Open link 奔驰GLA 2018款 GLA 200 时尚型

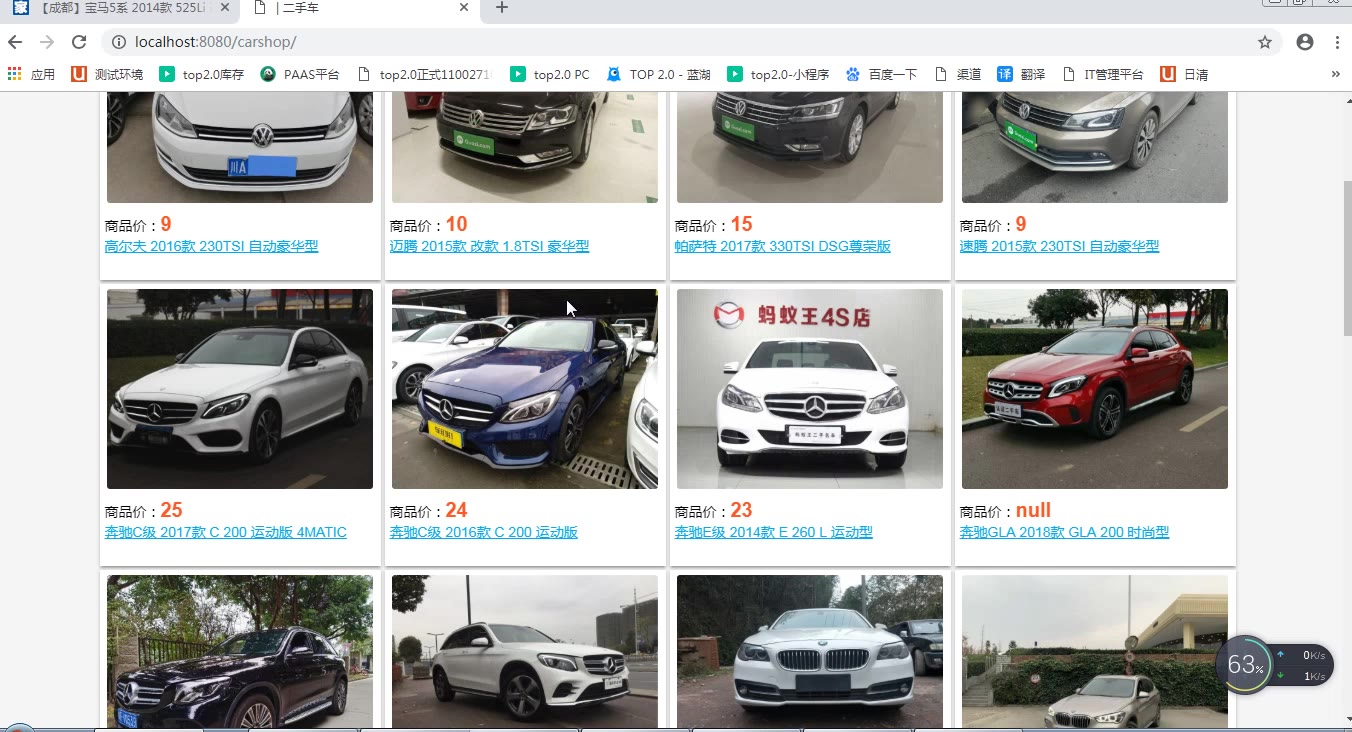[x=1064, y=532]
